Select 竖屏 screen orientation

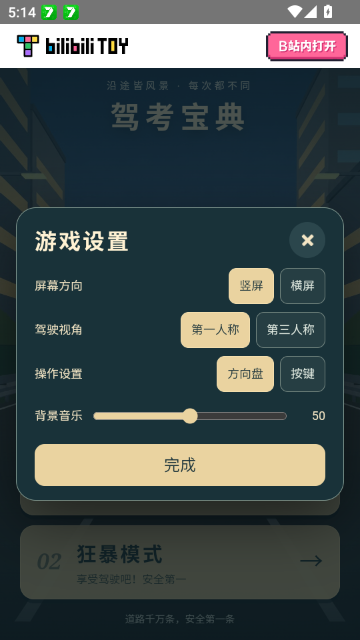pos(251,286)
